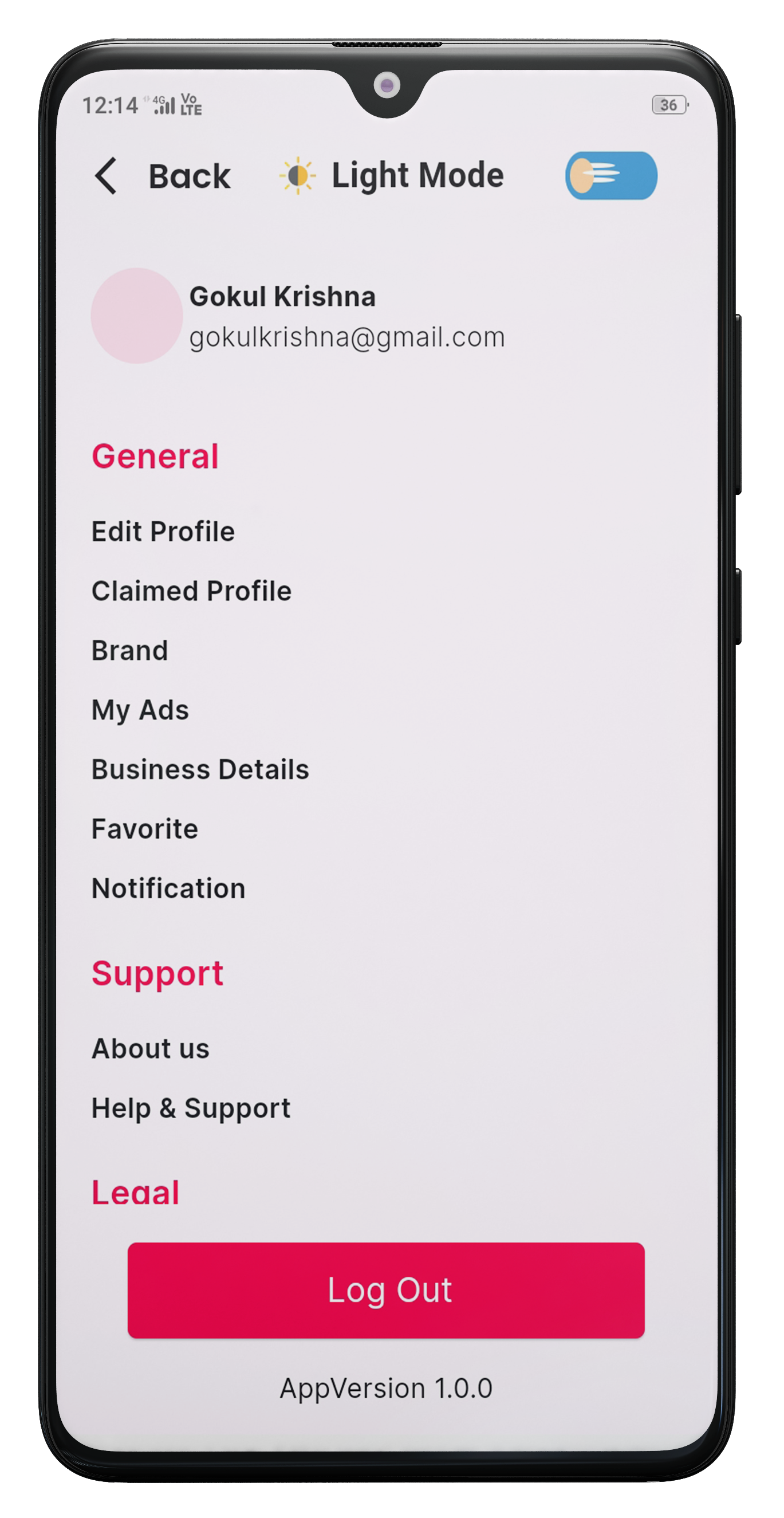
Task: Open Edit Profile
Action: point(163,532)
